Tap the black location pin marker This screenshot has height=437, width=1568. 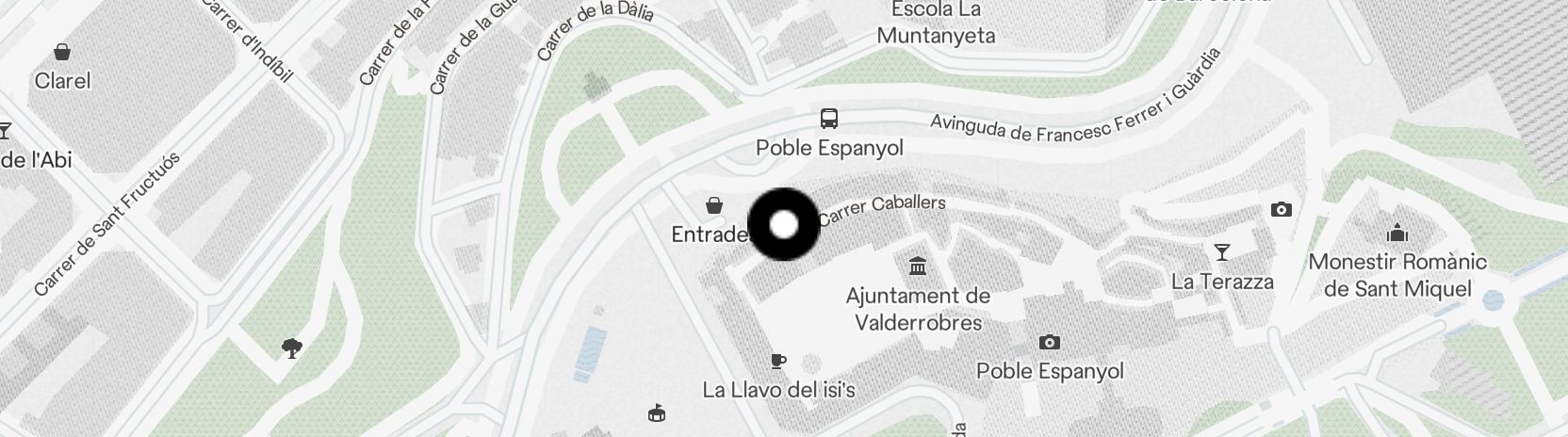click(x=784, y=225)
